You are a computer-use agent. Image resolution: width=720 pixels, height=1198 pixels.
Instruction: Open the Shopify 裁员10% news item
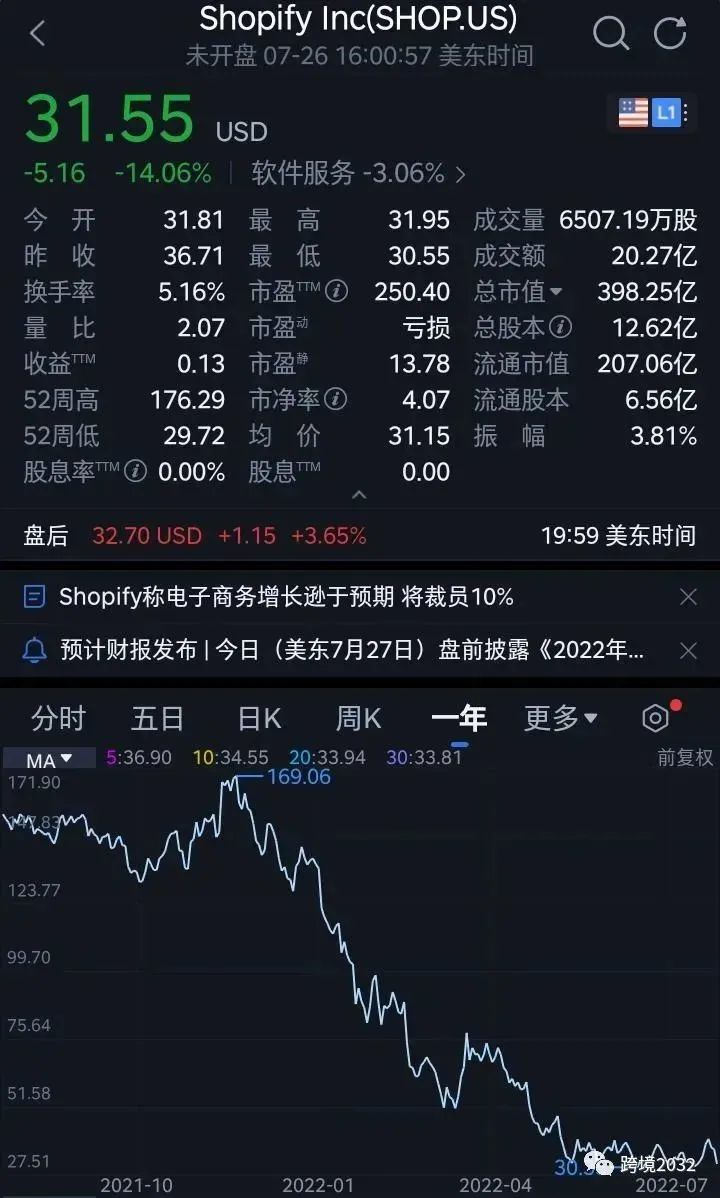[286, 597]
